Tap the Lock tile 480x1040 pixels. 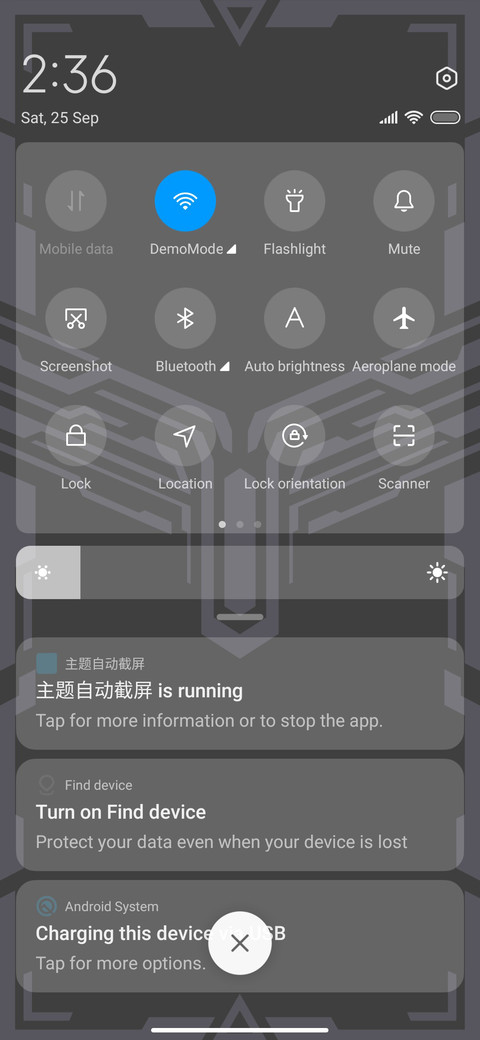click(76, 436)
